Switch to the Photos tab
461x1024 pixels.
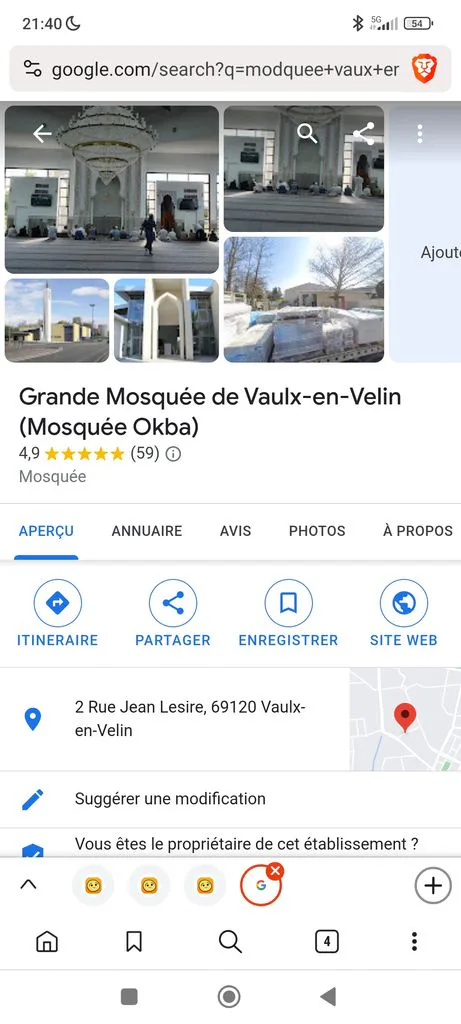(317, 531)
